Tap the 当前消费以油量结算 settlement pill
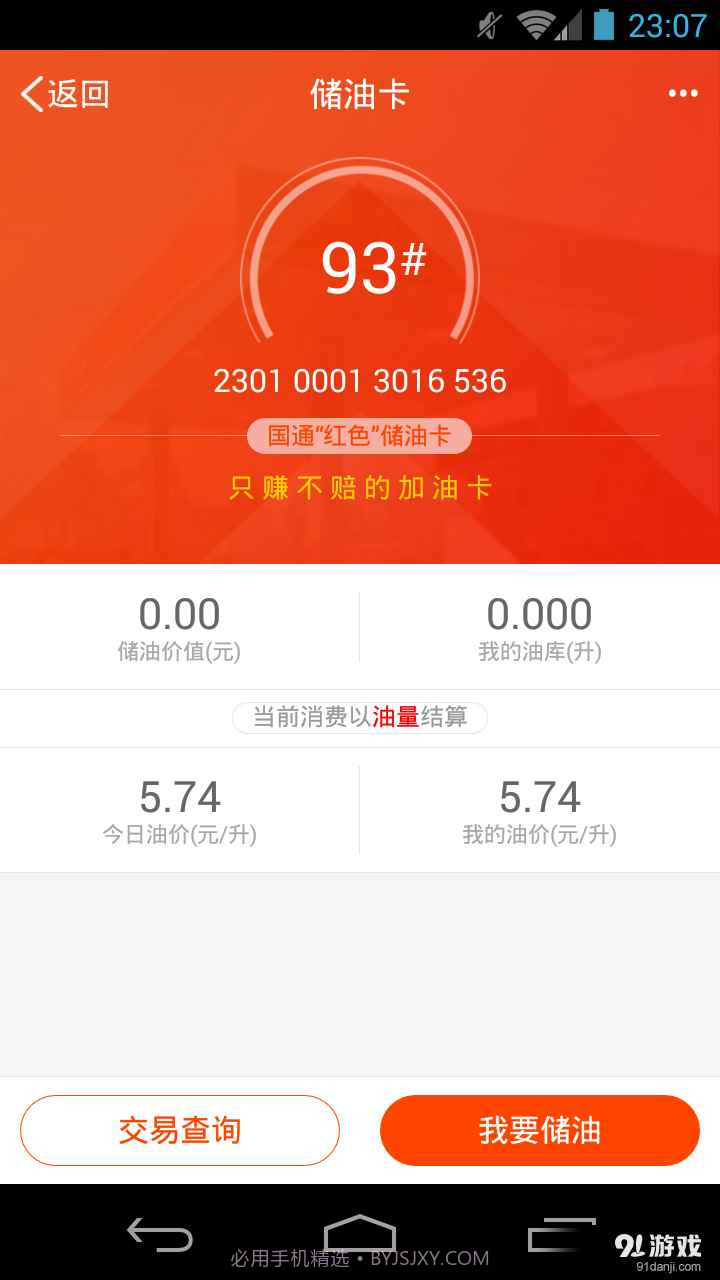 tap(360, 718)
